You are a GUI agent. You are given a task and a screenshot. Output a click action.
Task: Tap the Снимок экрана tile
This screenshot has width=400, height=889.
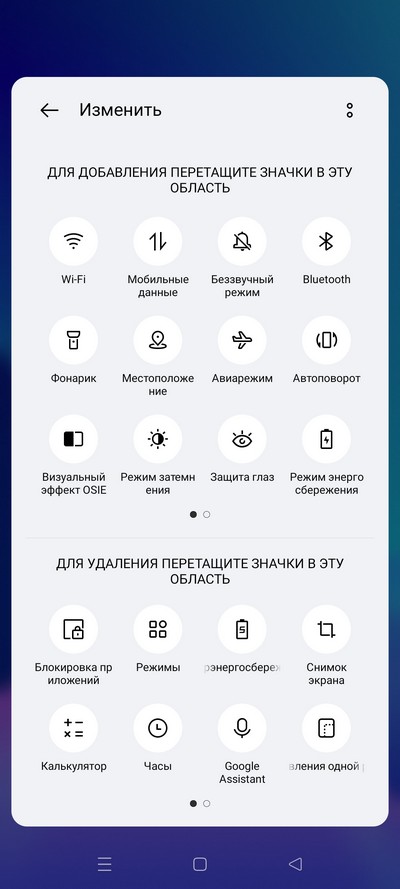pos(326,629)
